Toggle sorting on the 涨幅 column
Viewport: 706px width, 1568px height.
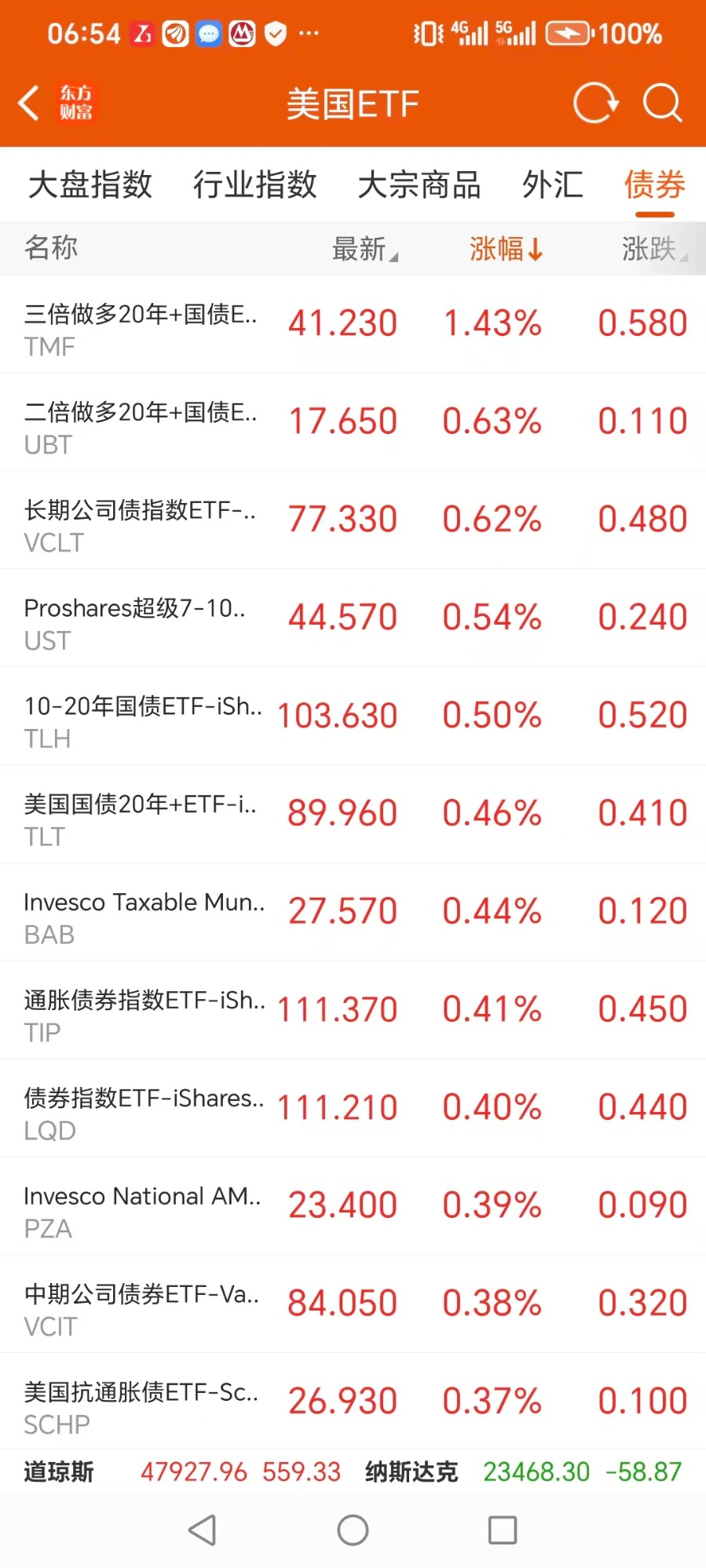click(506, 249)
